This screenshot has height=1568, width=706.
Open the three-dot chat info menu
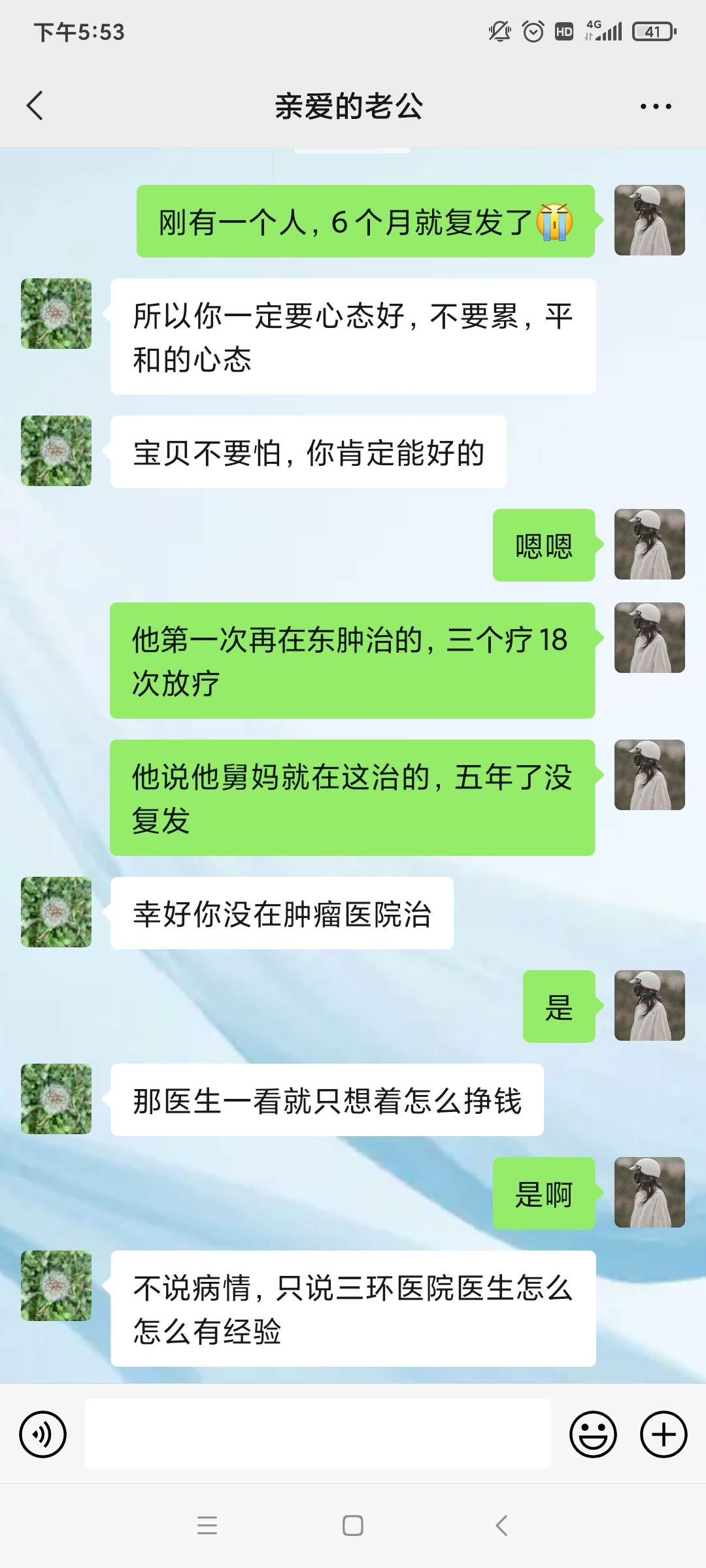(x=656, y=106)
